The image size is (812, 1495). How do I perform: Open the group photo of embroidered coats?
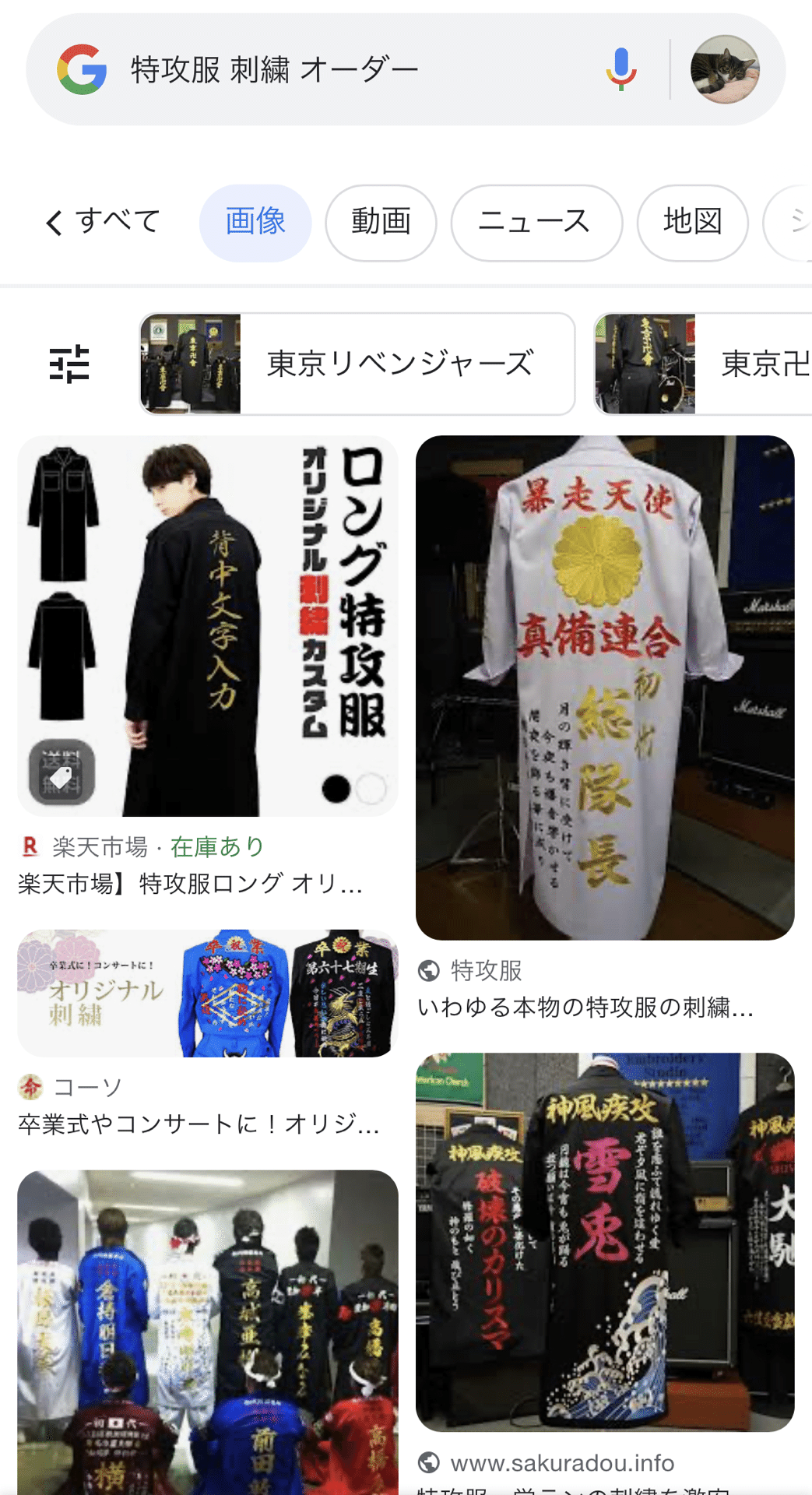click(x=208, y=1331)
